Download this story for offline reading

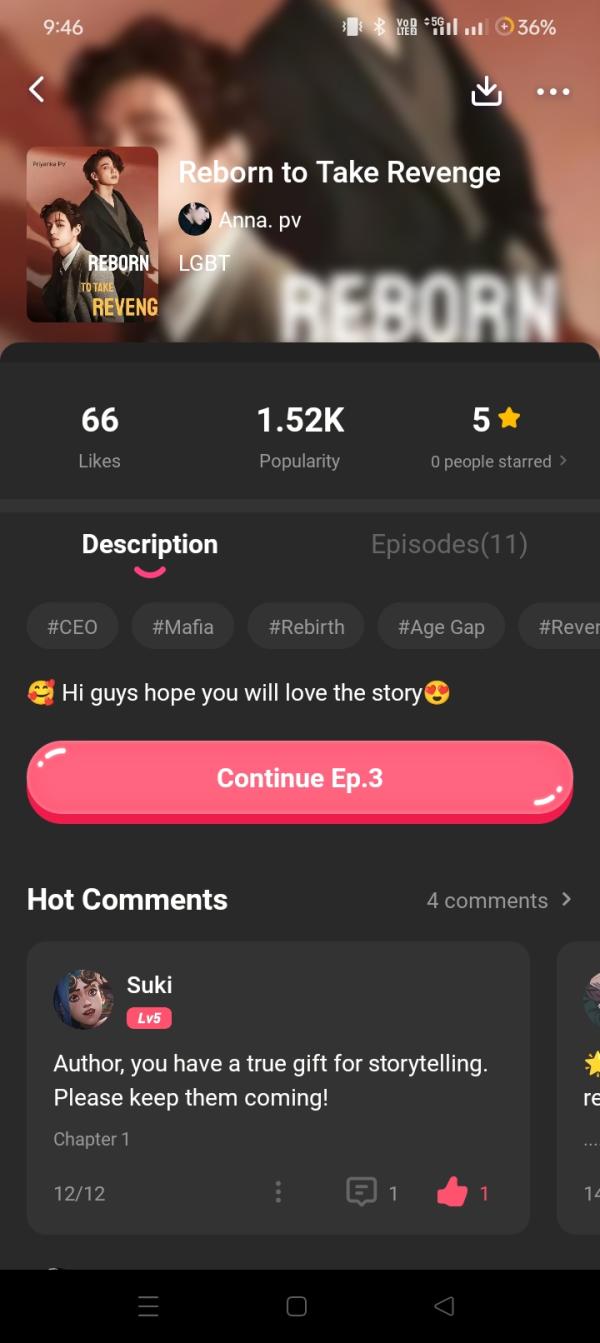pyautogui.click(x=486, y=91)
